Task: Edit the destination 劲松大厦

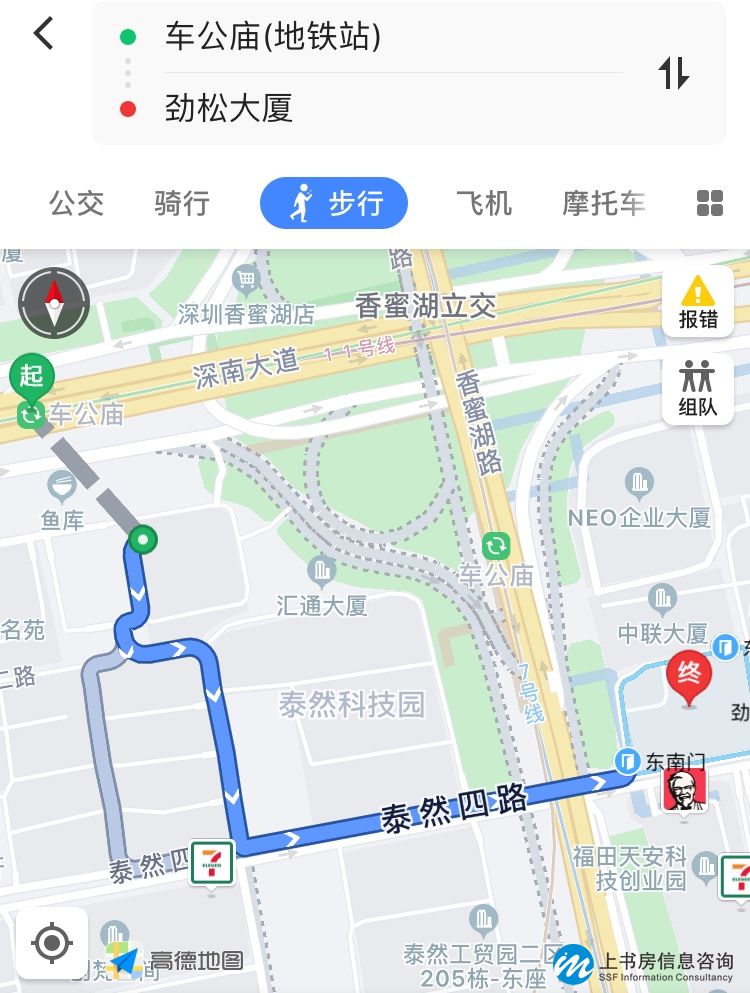Action: click(x=229, y=108)
